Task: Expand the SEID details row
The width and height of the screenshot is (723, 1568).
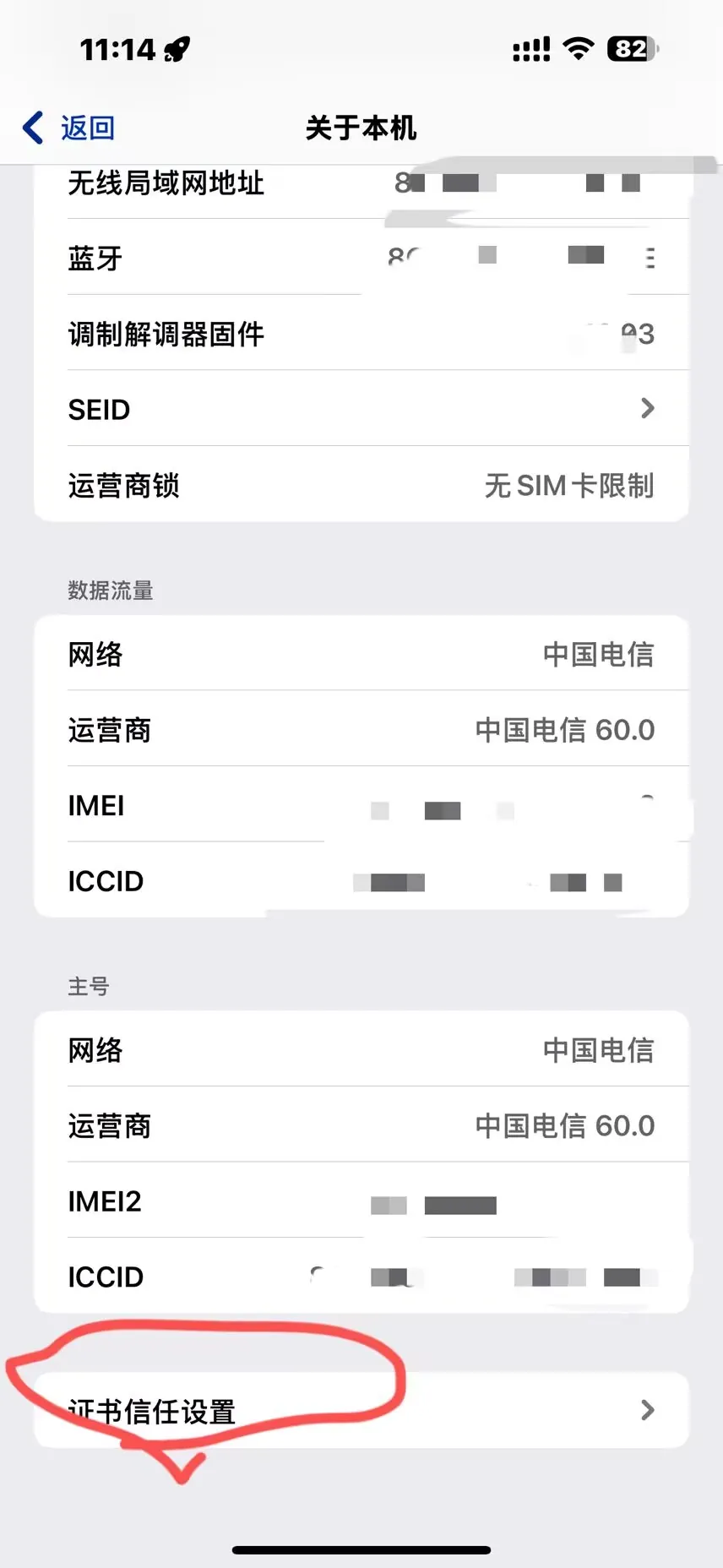Action: point(361,408)
